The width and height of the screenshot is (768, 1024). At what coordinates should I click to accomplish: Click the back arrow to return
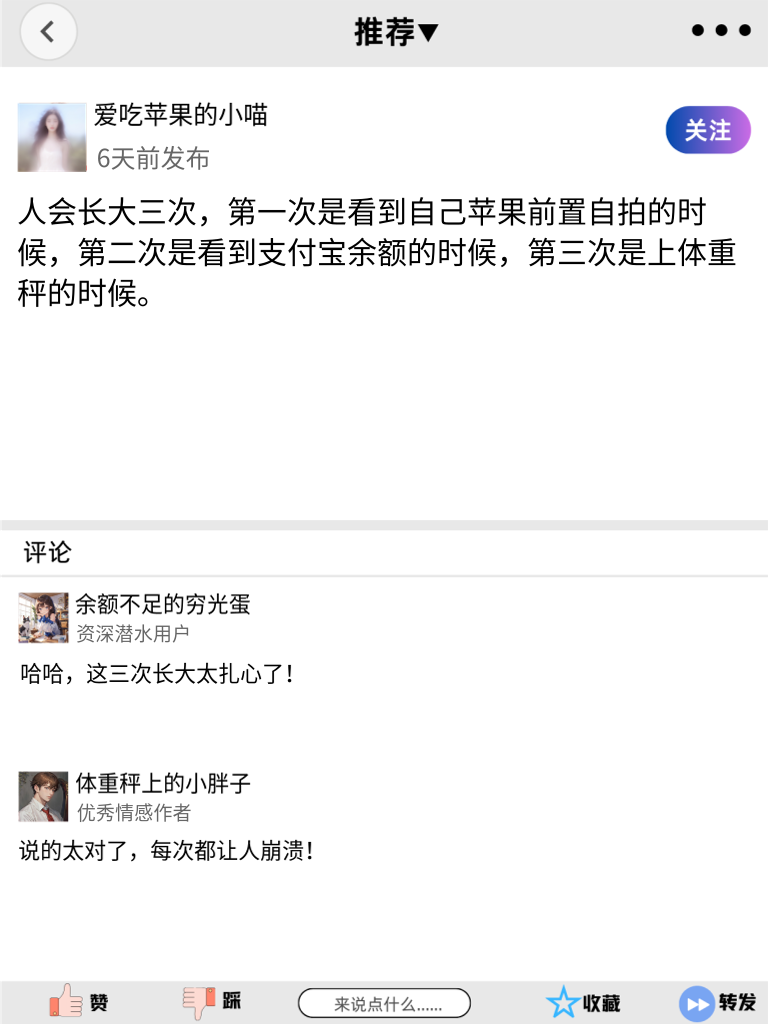[x=48, y=31]
